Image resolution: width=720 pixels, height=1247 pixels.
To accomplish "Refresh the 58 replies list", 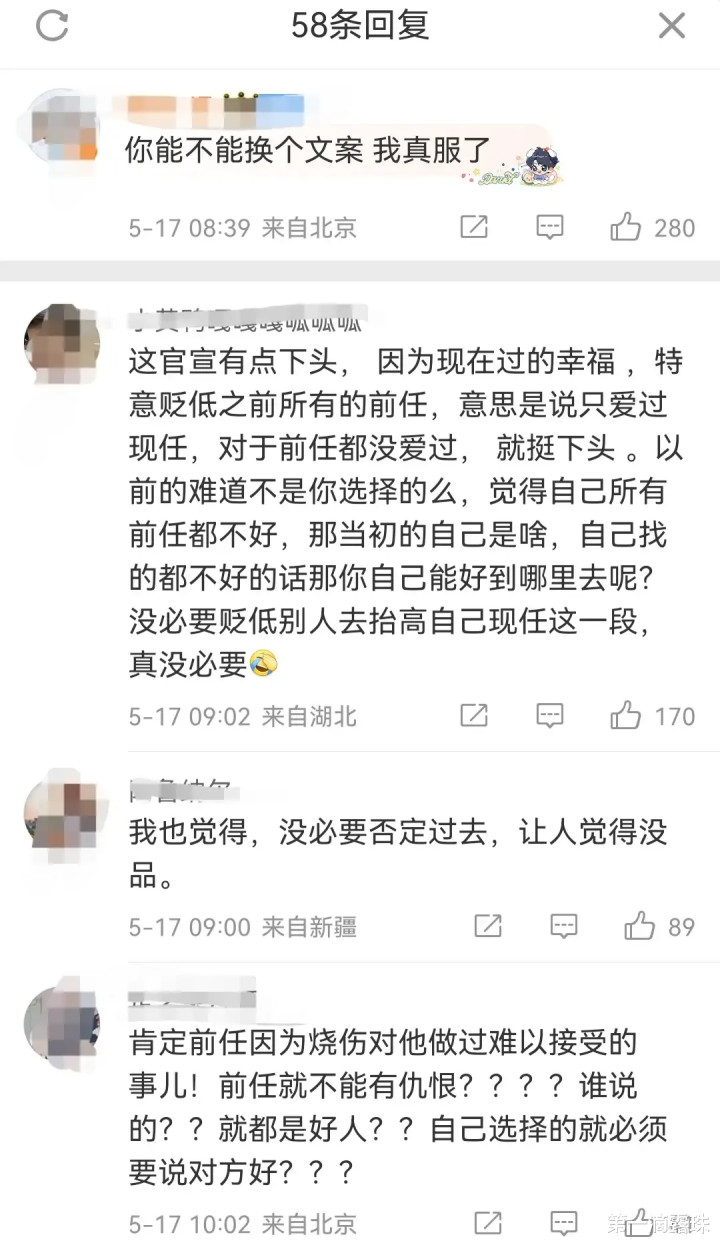I will tap(52, 26).
